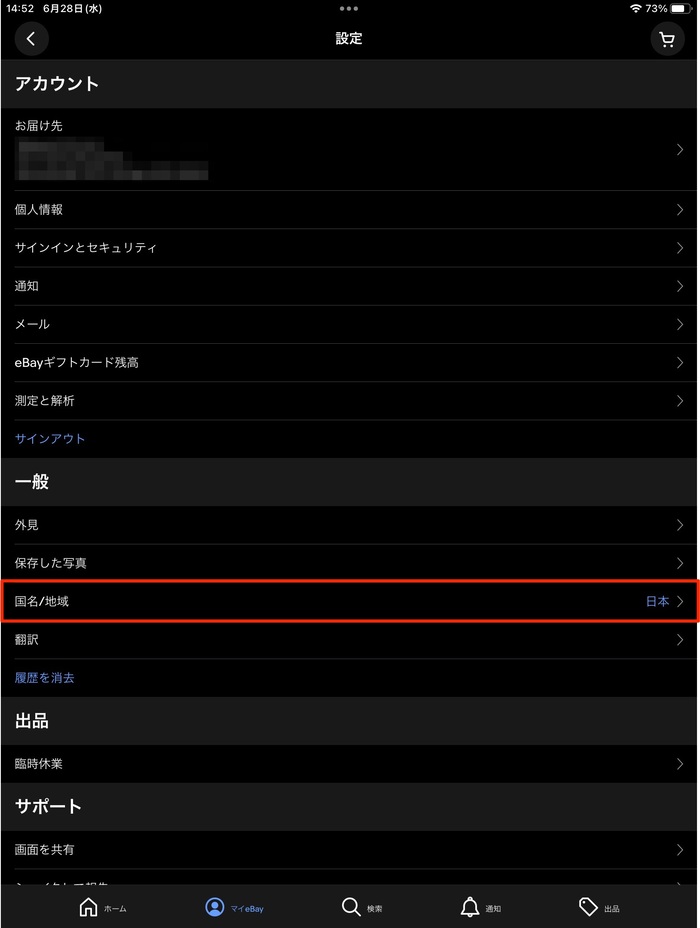Check eBayギフトカード残高
700x928 pixels.
(349, 362)
